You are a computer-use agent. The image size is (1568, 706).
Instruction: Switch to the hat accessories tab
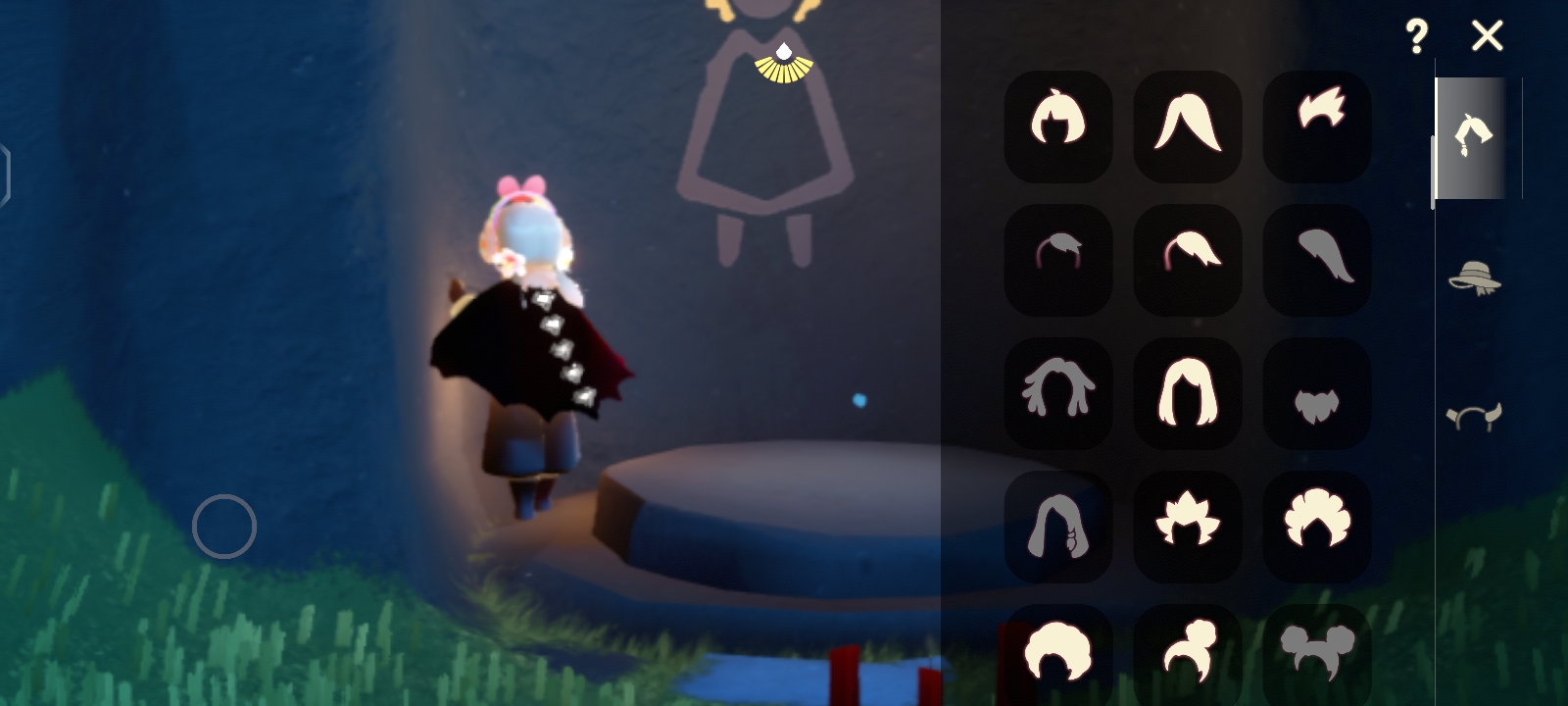(1474, 277)
